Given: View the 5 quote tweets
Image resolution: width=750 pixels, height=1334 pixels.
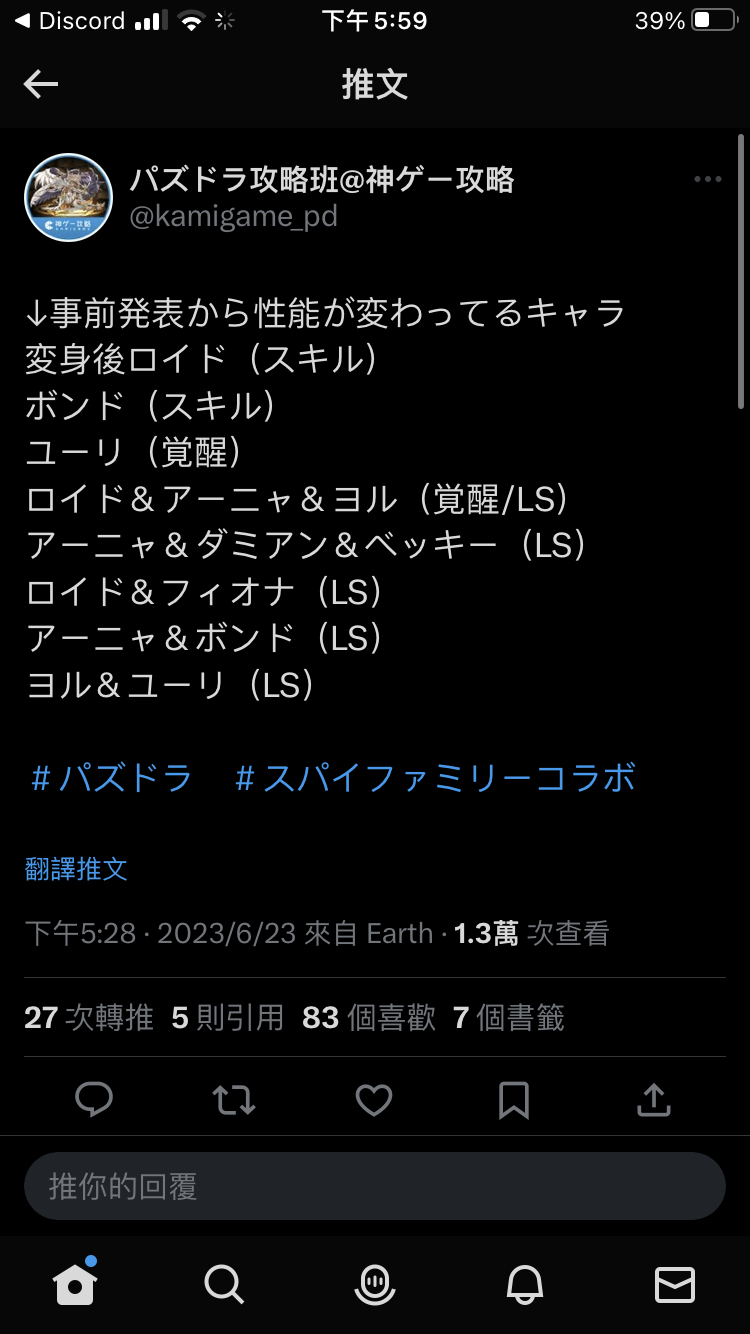Looking at the screenshot, I should (x=228, y=1018).
